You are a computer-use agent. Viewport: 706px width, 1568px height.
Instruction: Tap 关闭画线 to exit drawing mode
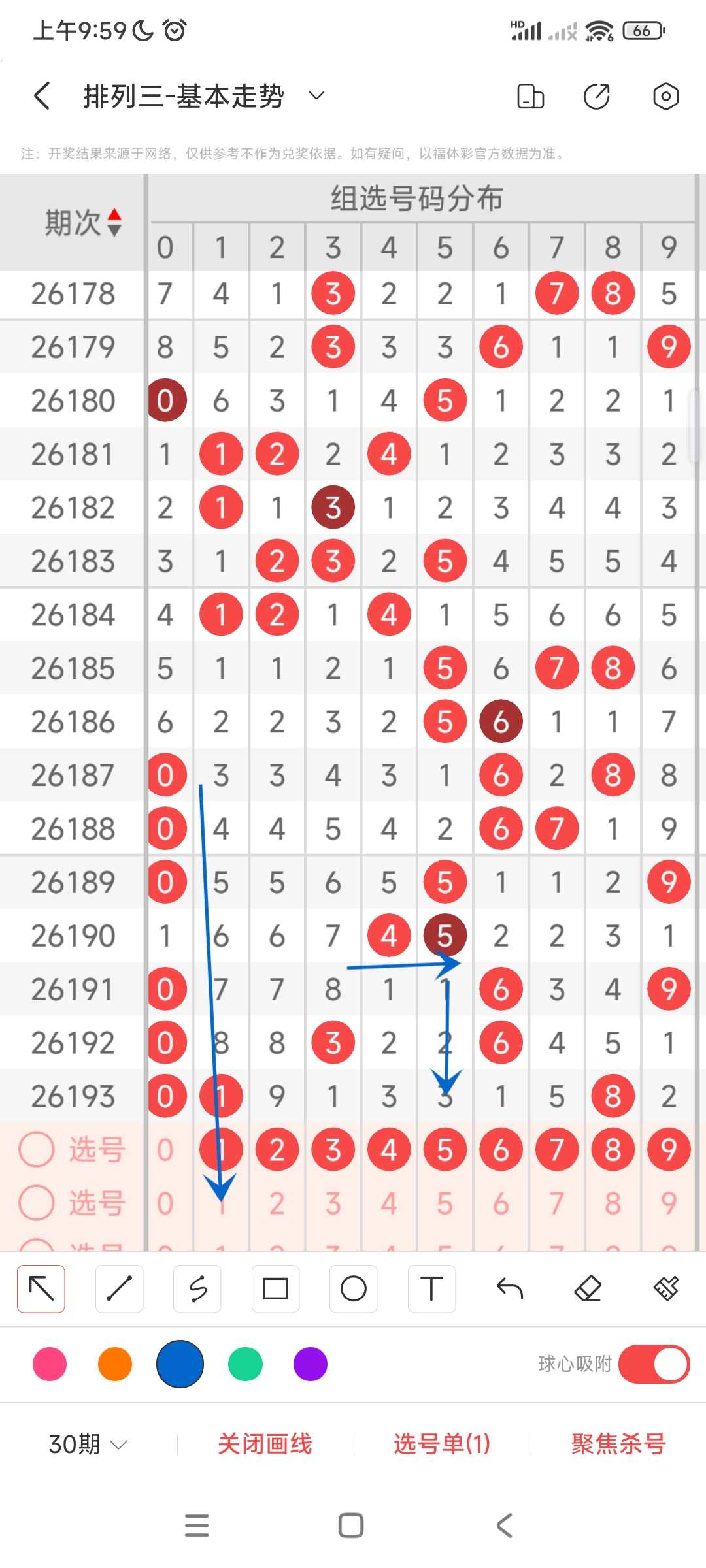coord(265,1444)
